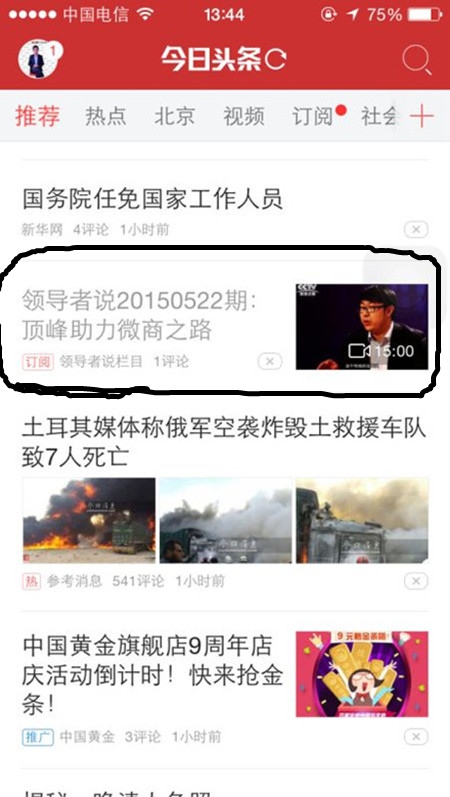Dismiss the 领导者说 article
This screenshot has height=797, width=450.
tap(269, 361)
